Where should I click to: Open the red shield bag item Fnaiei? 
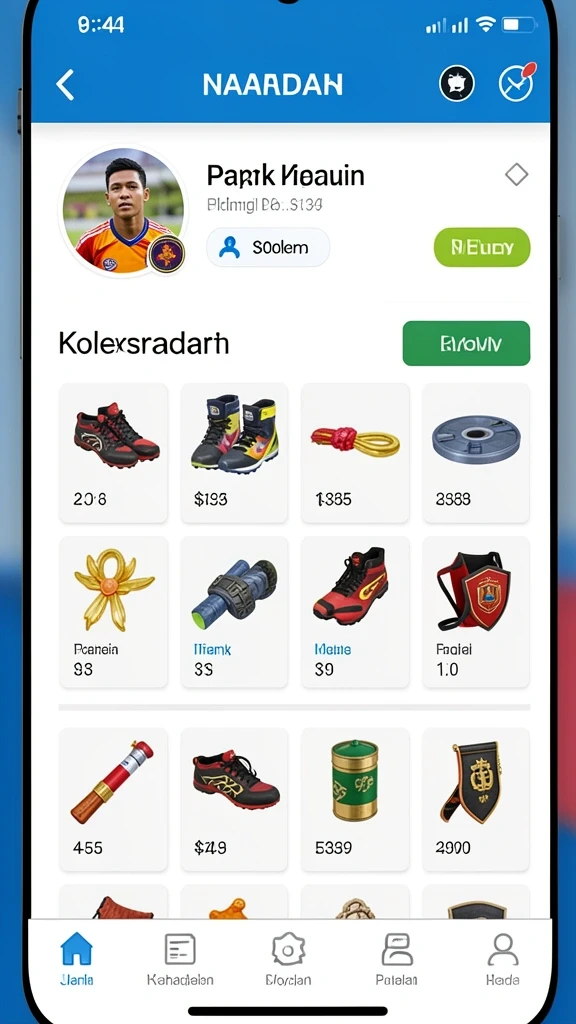(x=476, y=612)
